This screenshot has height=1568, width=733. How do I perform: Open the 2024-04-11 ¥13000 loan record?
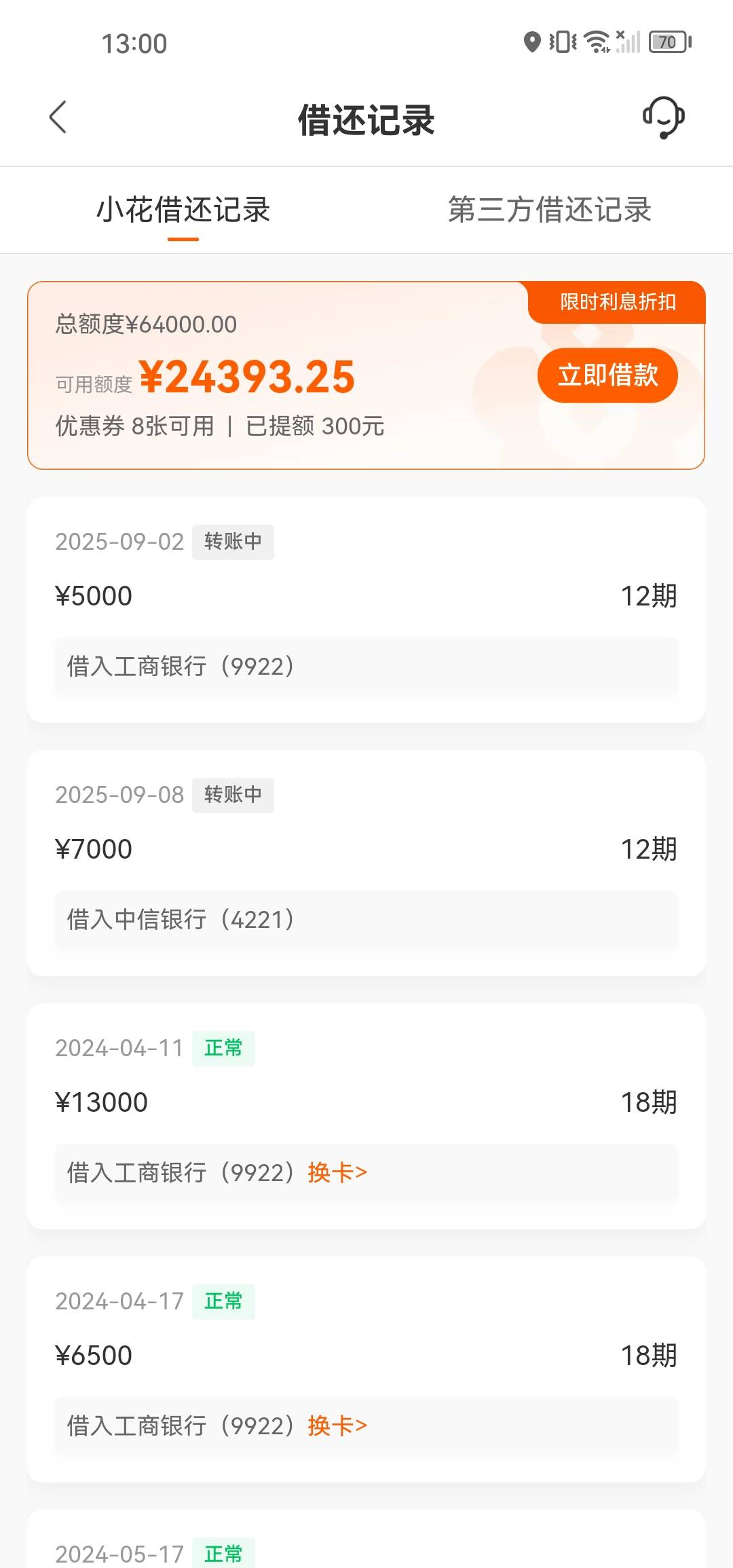point(366,1116)
